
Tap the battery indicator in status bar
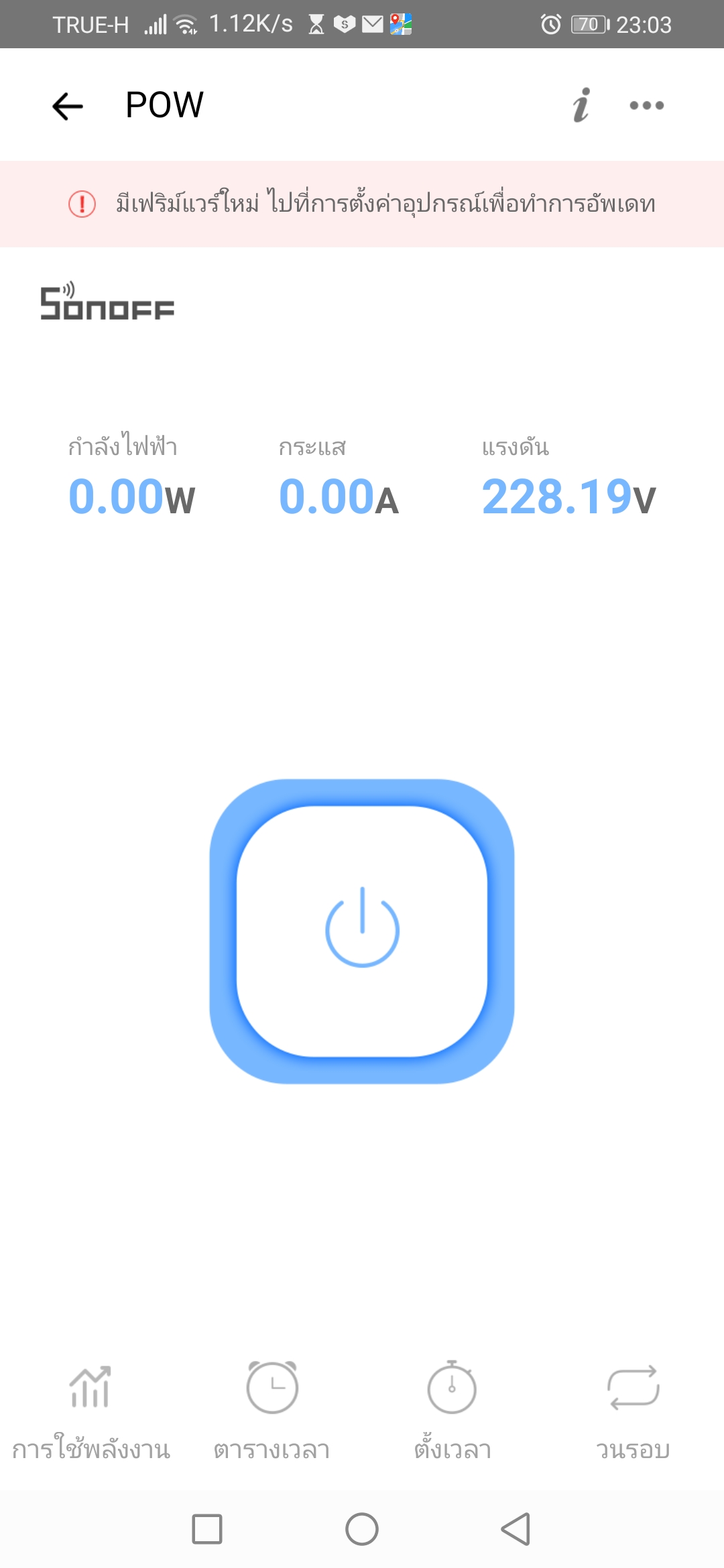[x=588, y=24]
